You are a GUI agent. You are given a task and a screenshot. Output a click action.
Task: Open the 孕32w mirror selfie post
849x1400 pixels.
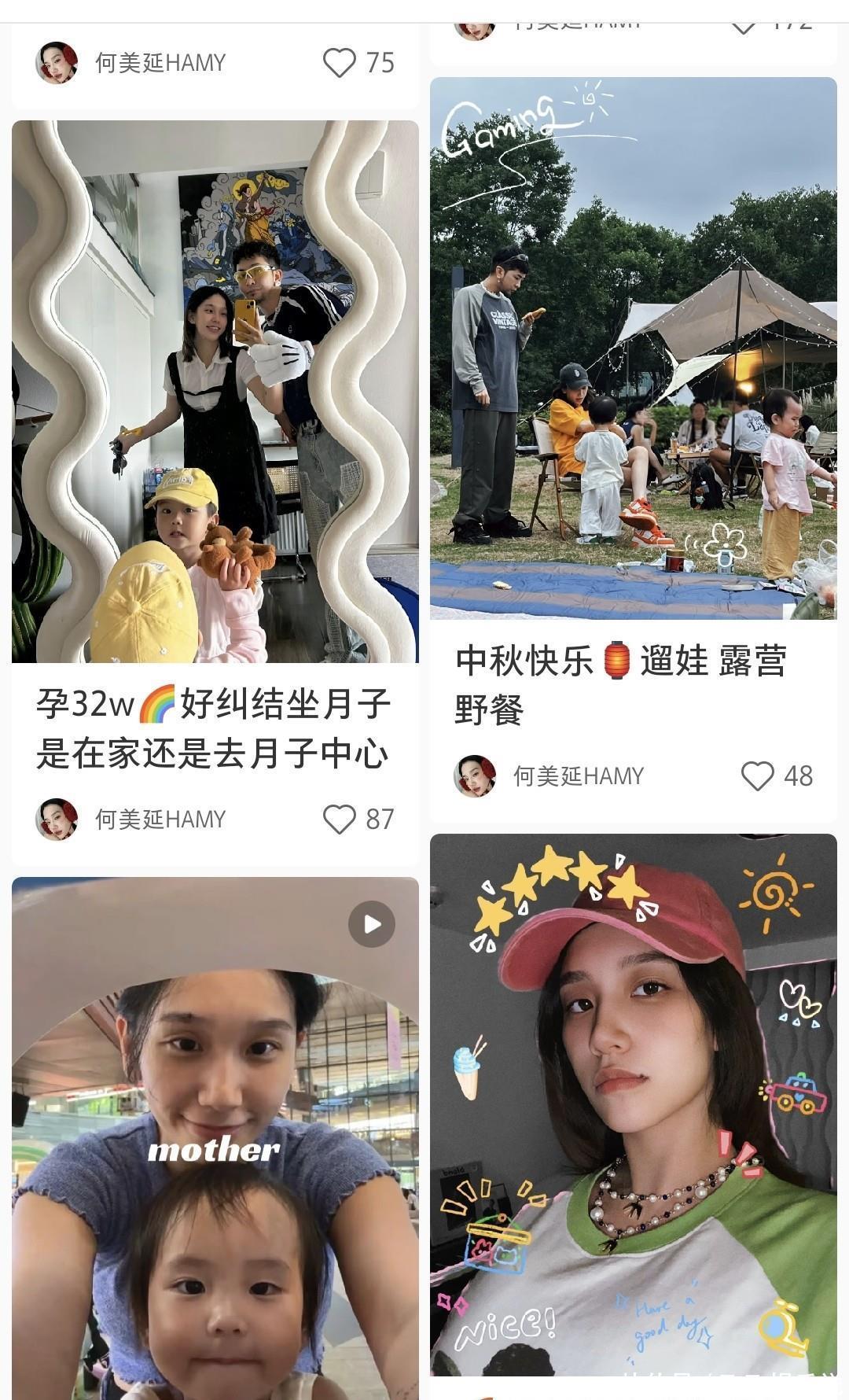tap(215, 391)
